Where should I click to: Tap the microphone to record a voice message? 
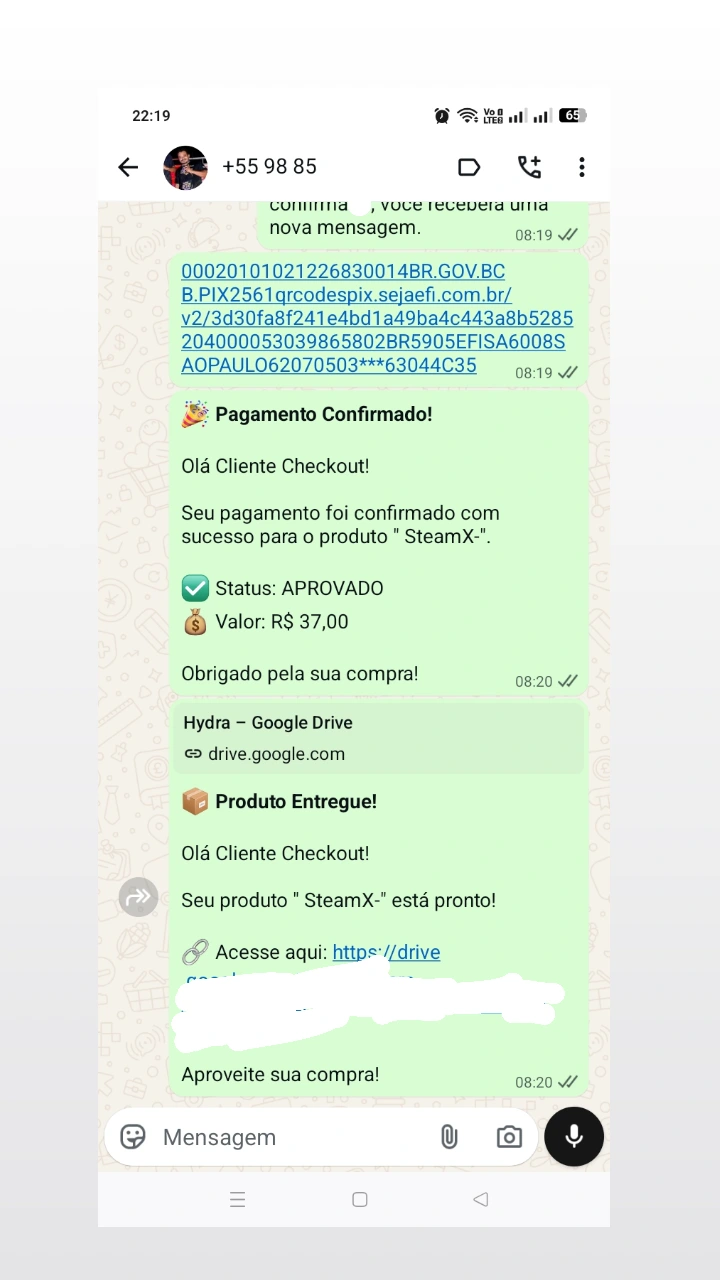coord(573,1137)
